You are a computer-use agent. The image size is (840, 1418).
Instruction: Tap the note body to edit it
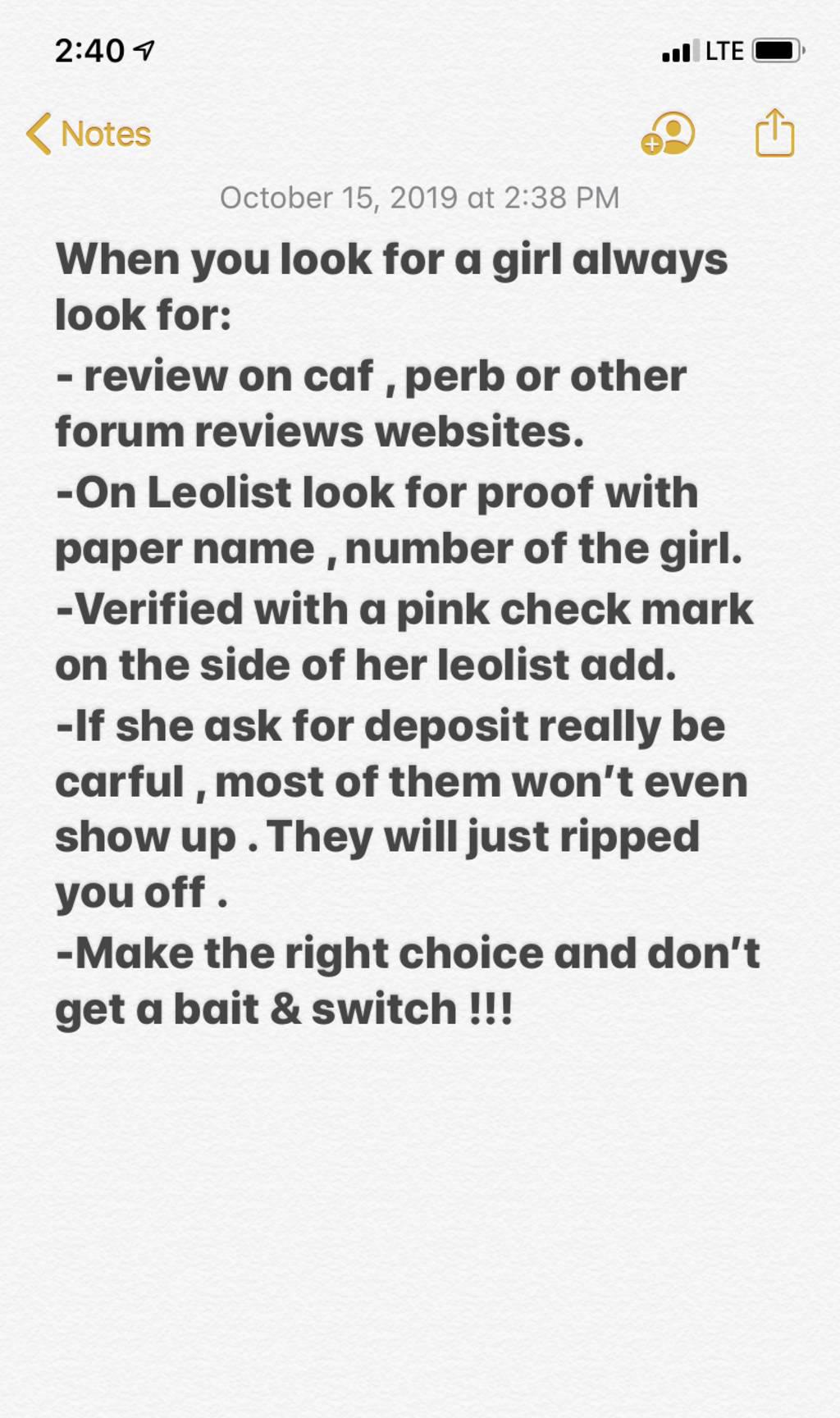[408, 634]
